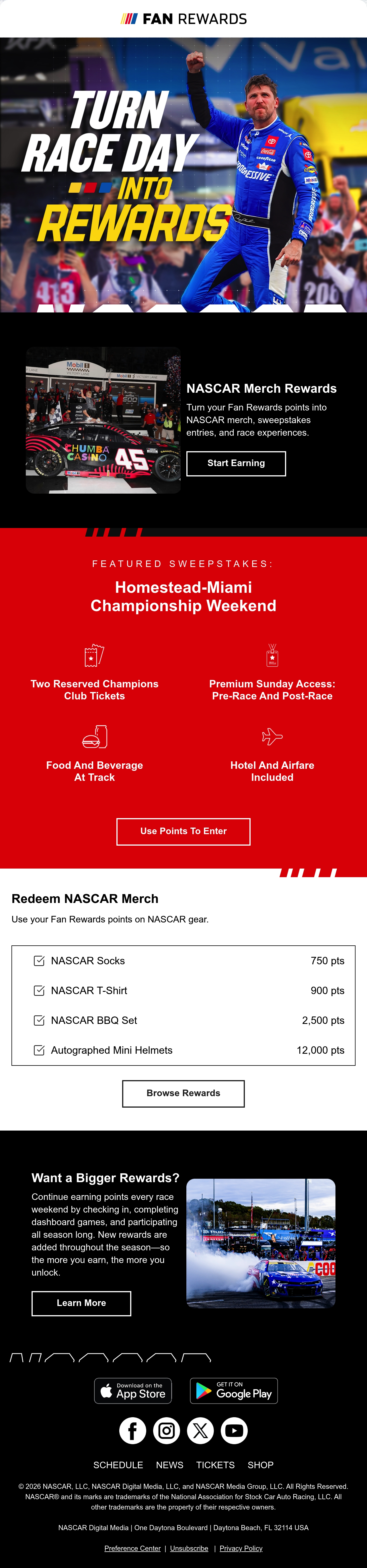The width and height of the screenshot is (367, 1568).
Task: Visit the Instagram page icon
Action: coord(166,1430)
